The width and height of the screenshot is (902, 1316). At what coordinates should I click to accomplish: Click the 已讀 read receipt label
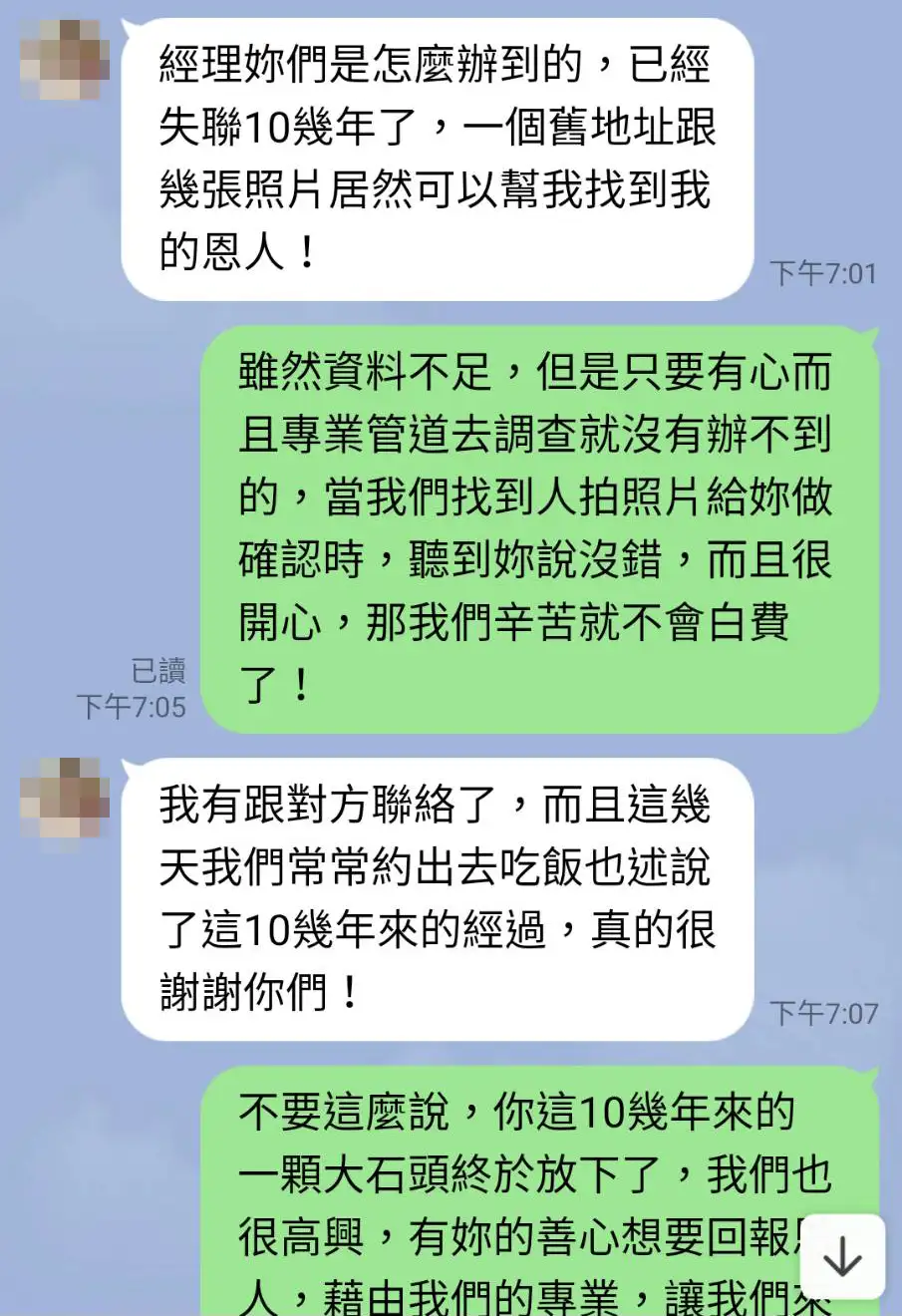[x=159, y=670]
